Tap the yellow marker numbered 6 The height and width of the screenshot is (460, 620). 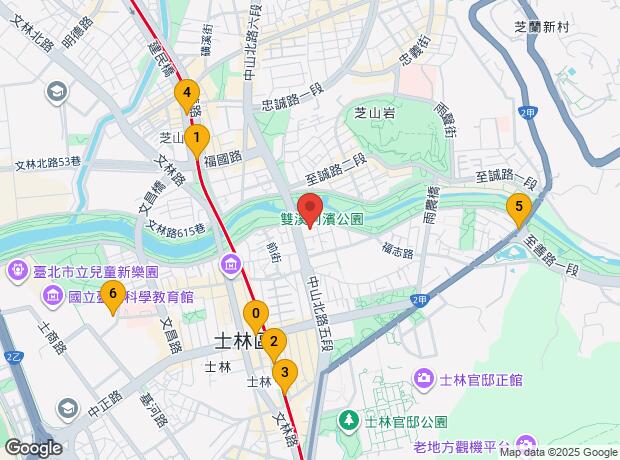pos(113,294)
